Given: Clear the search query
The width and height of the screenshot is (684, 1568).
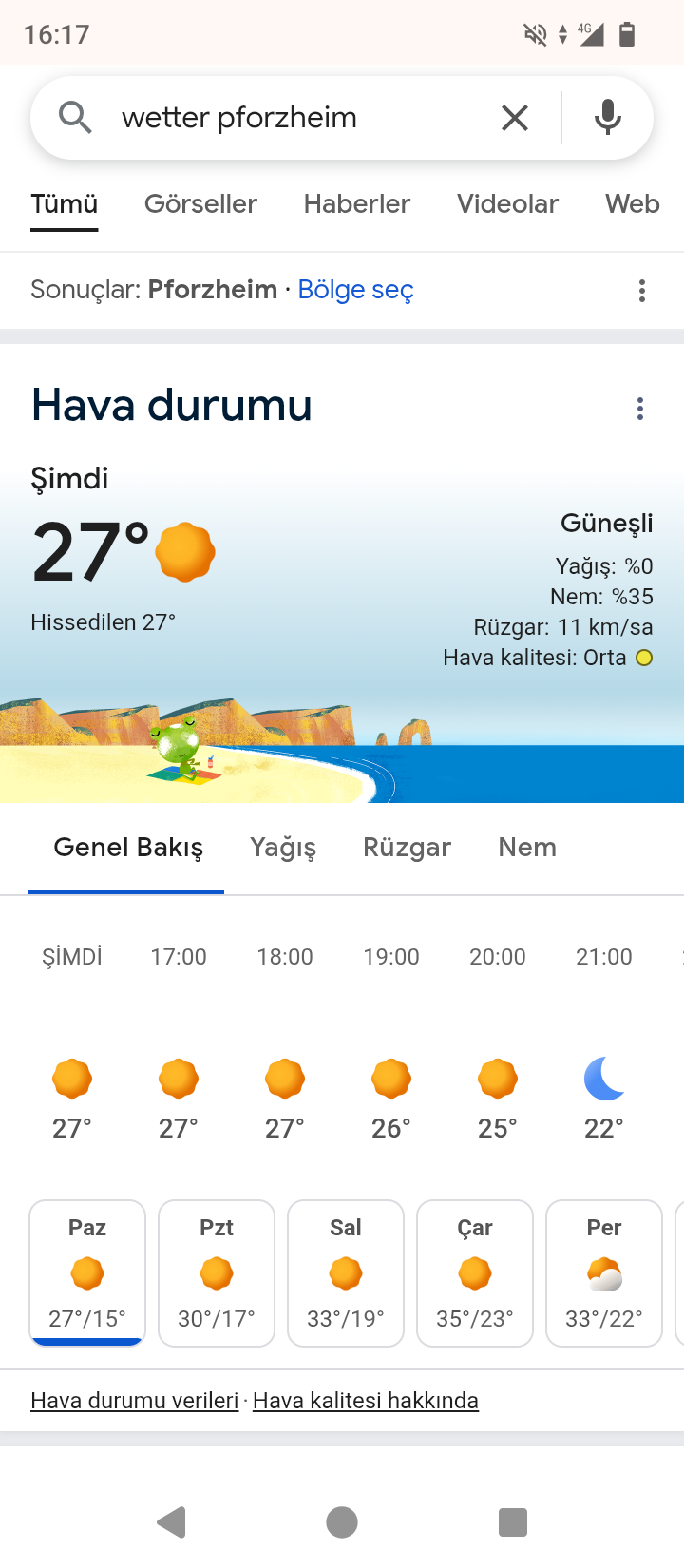Looking at the screenshot, I should point(514,118).
